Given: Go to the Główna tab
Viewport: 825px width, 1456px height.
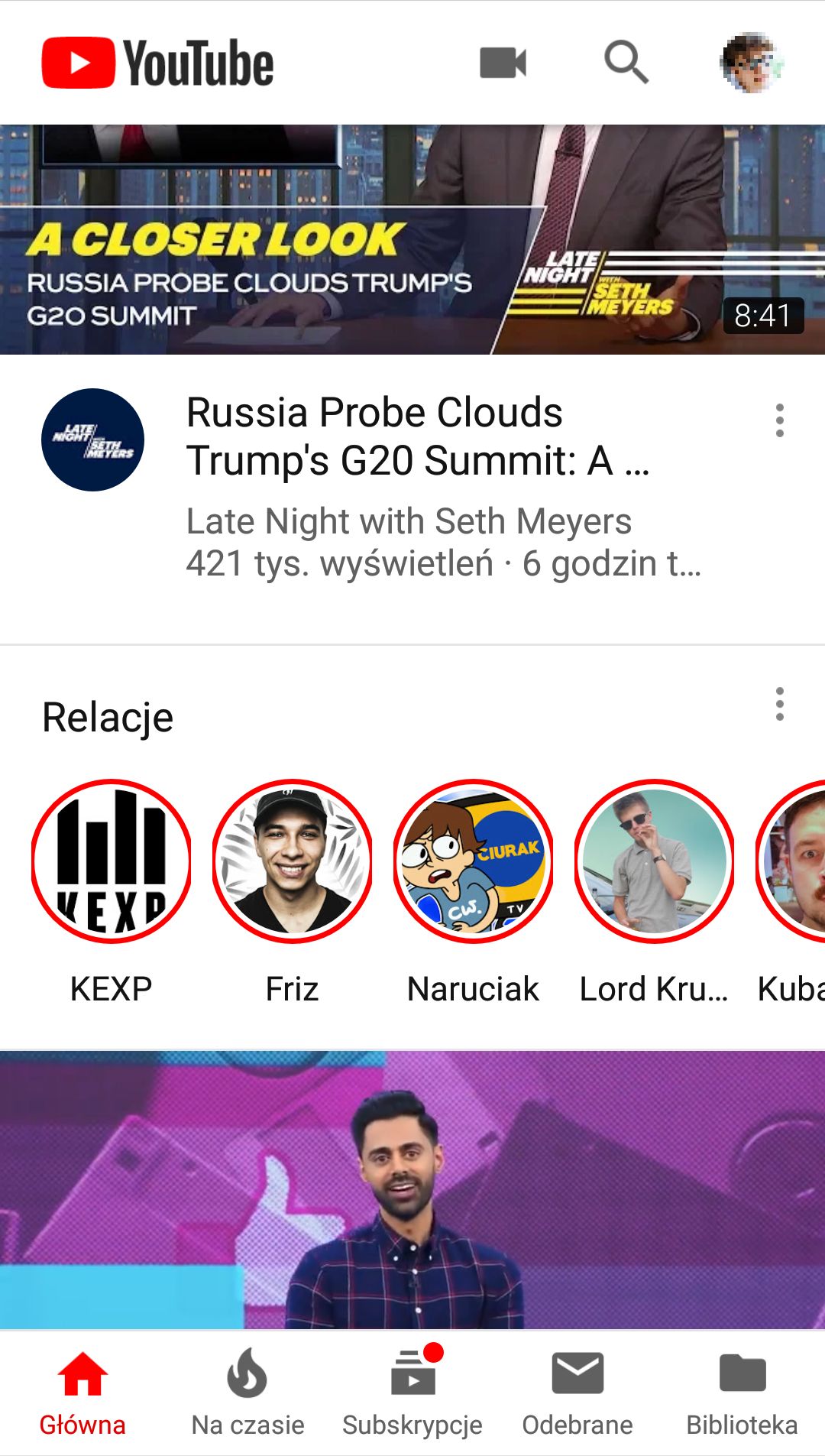Looking at the screenshot, I should [x=82, y=1393].
